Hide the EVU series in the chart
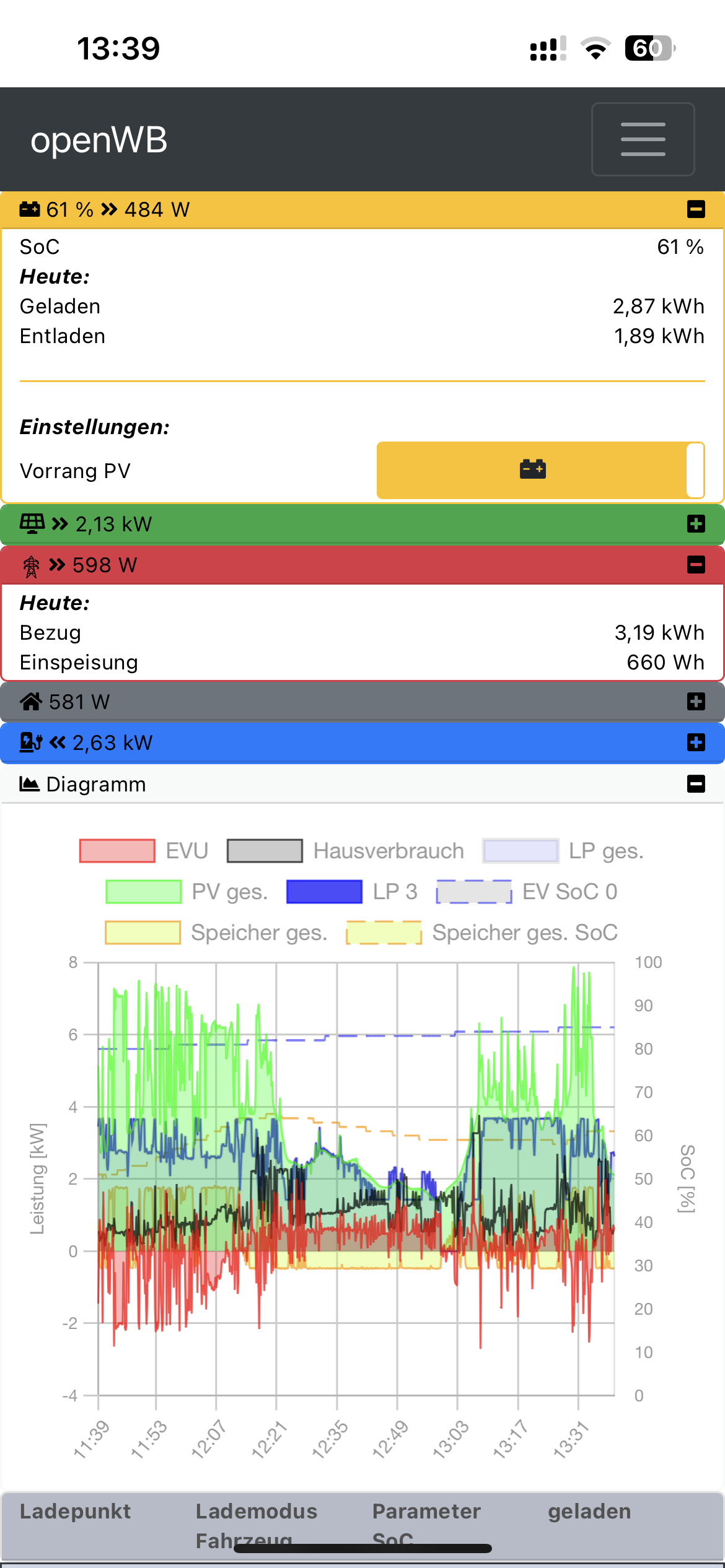 (x=144, y=851)
